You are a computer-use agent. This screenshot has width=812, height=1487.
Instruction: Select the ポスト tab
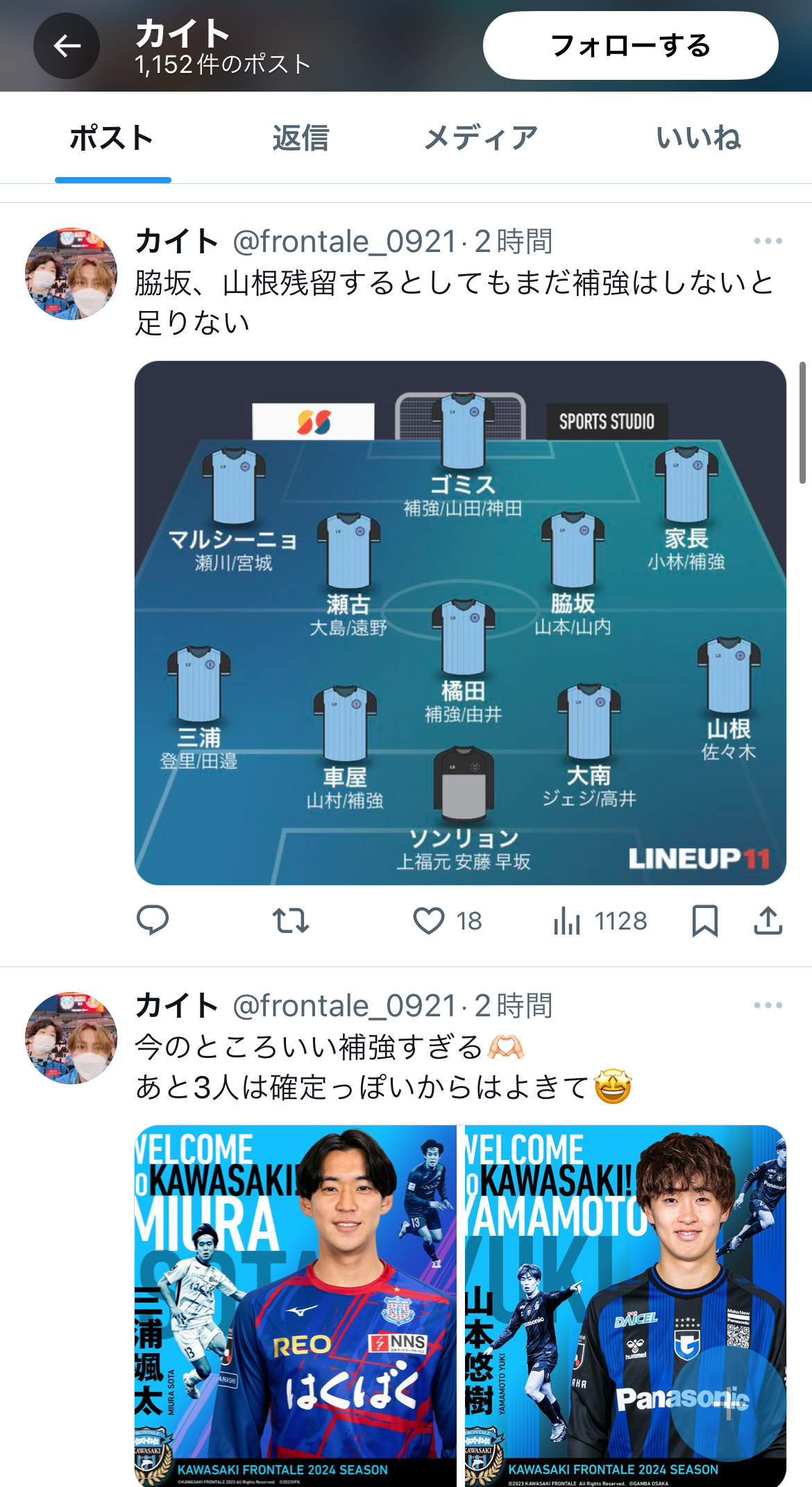(112, 137)
